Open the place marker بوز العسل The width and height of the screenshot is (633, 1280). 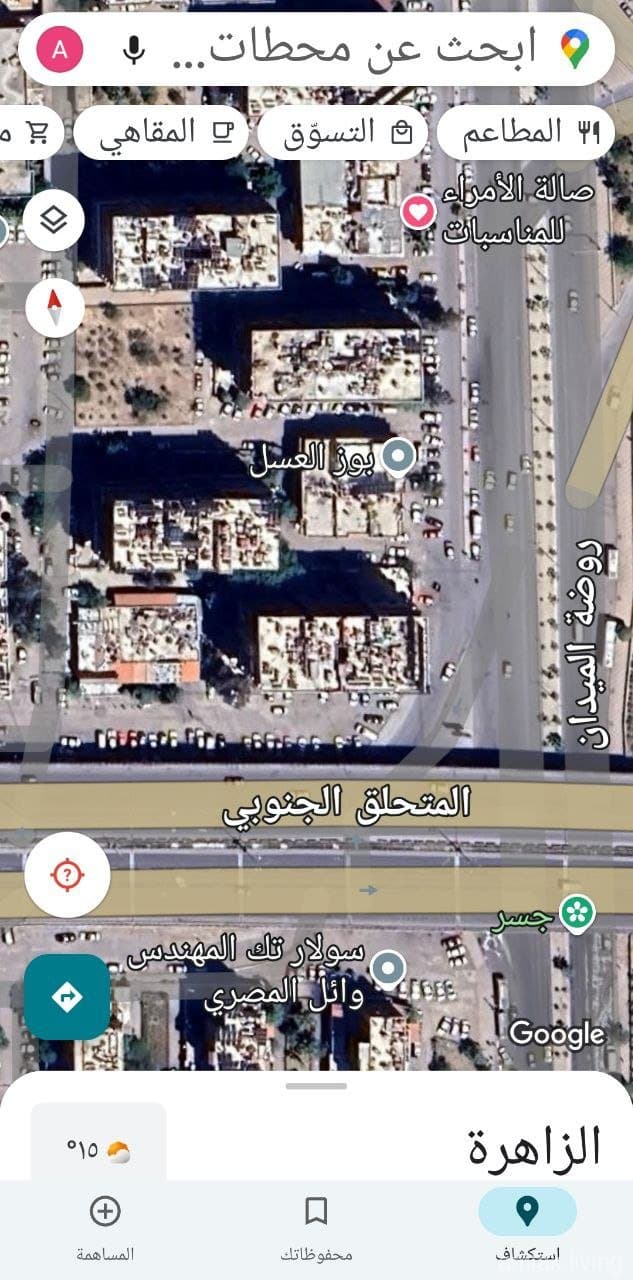399,457
